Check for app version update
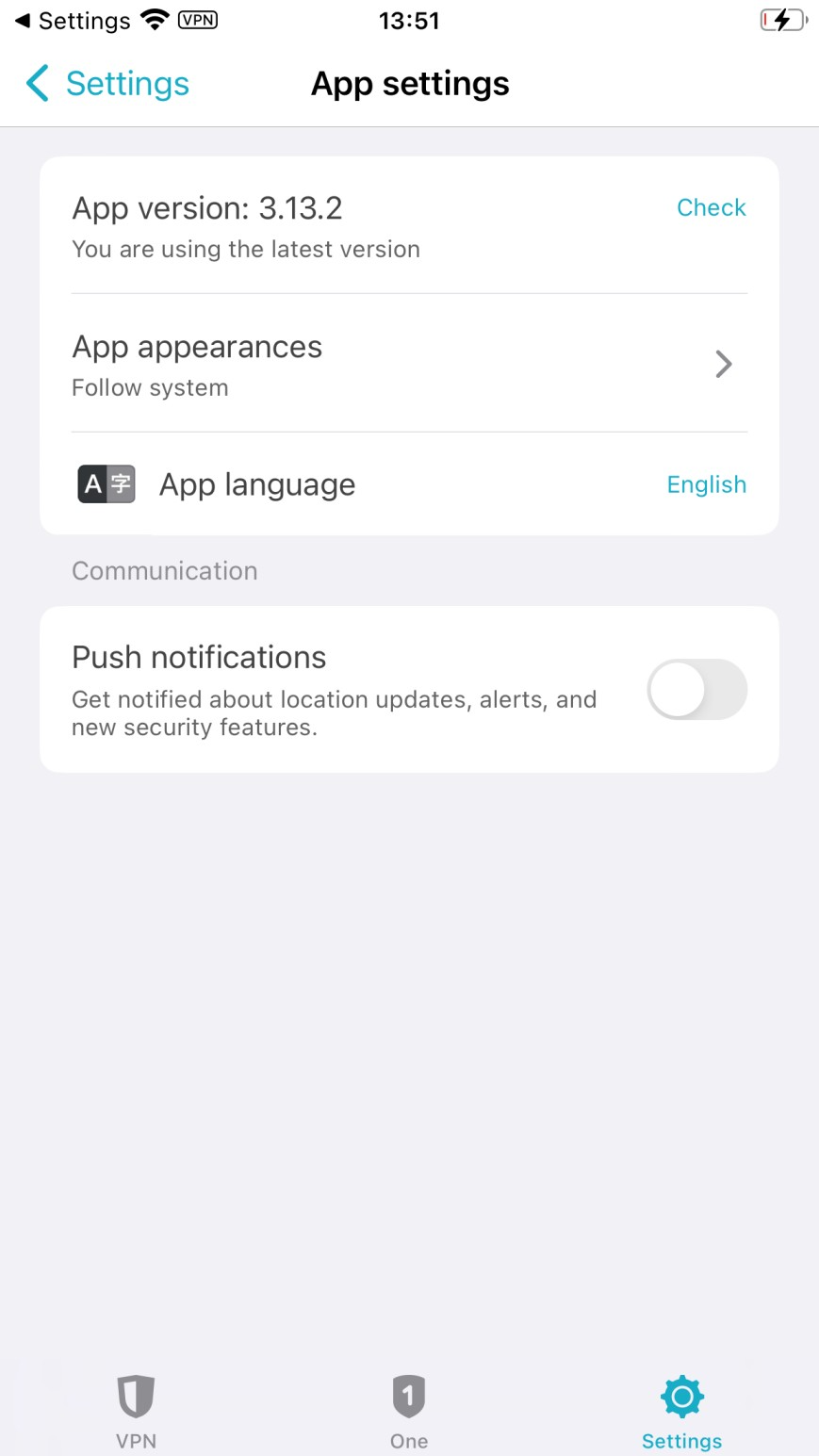This screenshot has height=1456, width=819. pos(711,207)
